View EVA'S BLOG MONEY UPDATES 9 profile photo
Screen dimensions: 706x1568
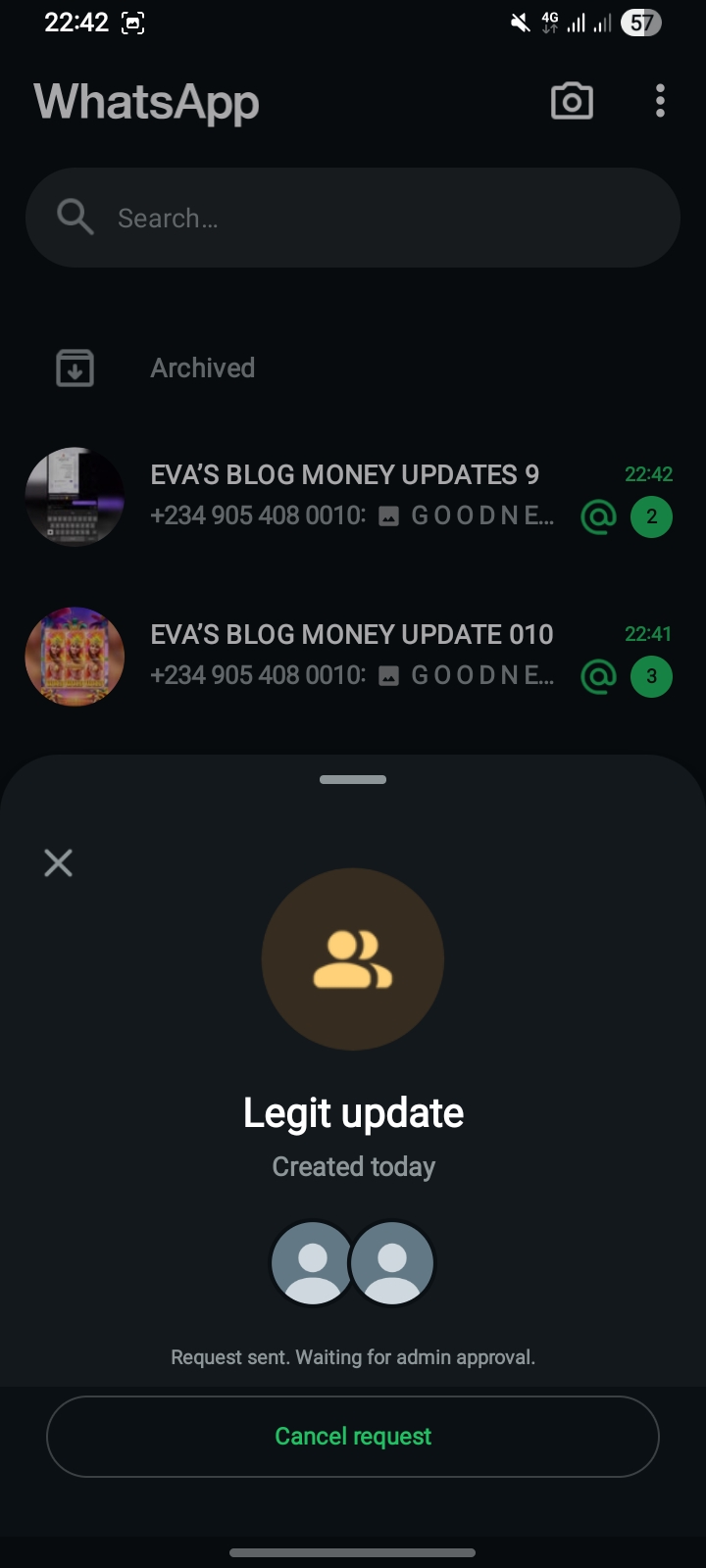tap(75, 497)
